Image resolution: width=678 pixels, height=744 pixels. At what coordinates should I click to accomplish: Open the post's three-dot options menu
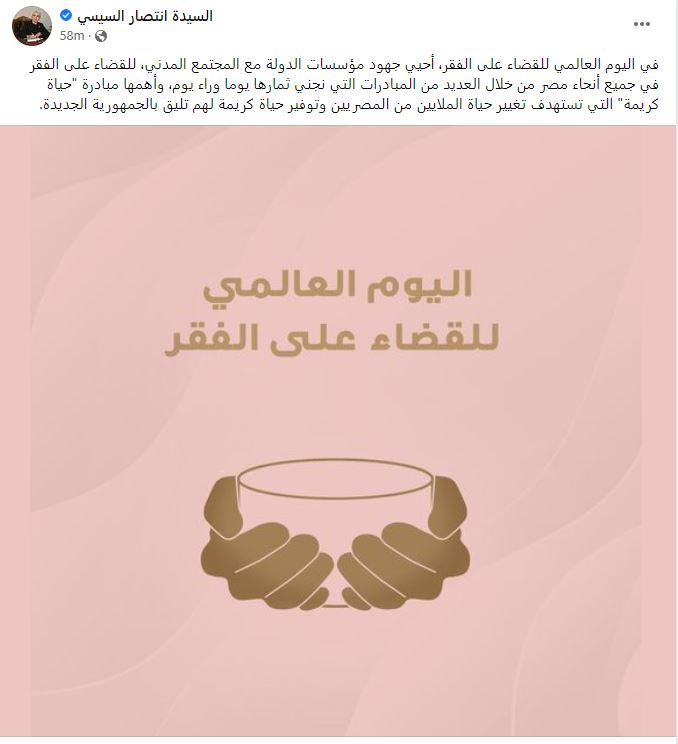(647, 22)
